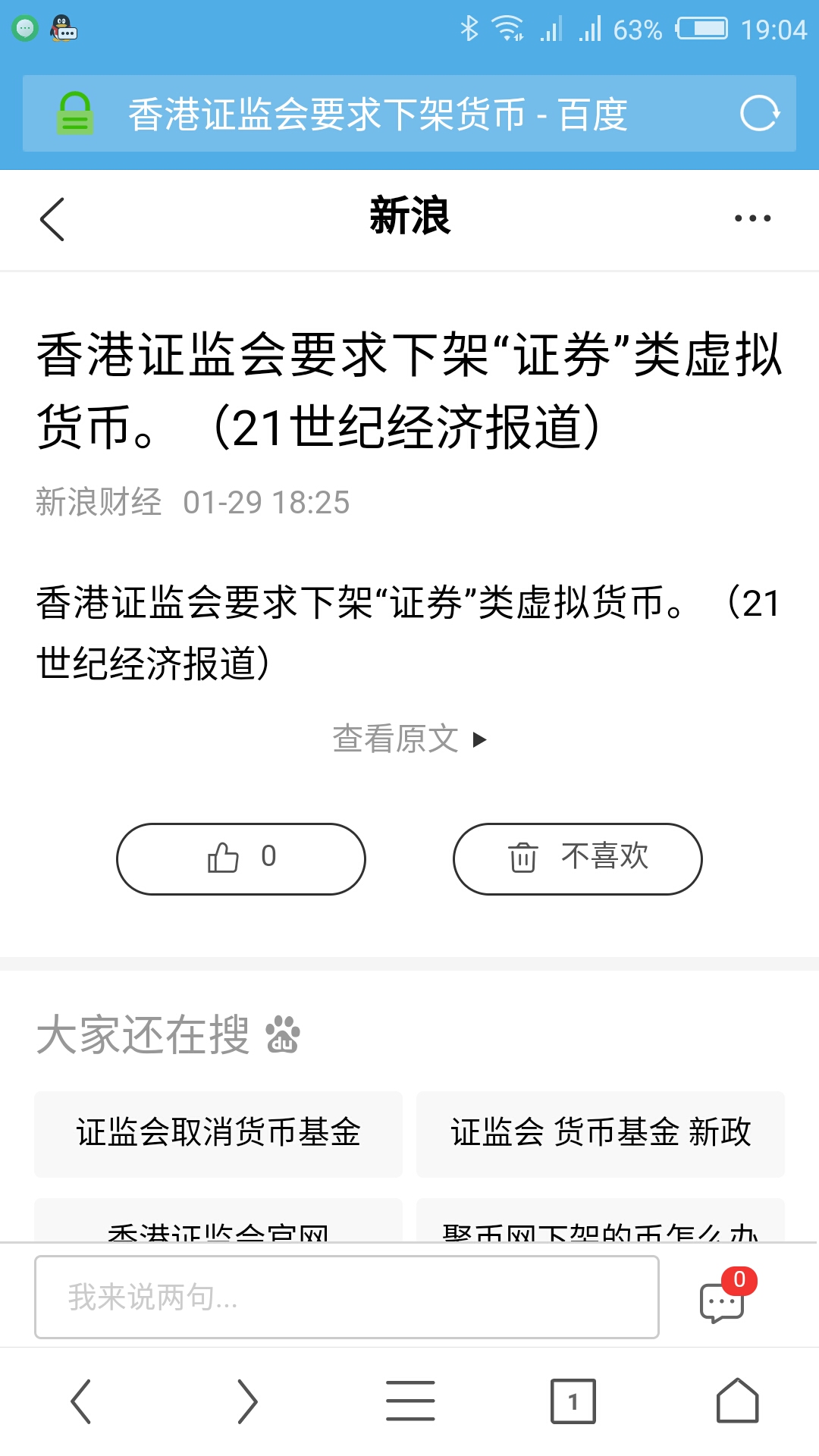
Task: Open the original article via 查看原文
Action: [409, 739]
